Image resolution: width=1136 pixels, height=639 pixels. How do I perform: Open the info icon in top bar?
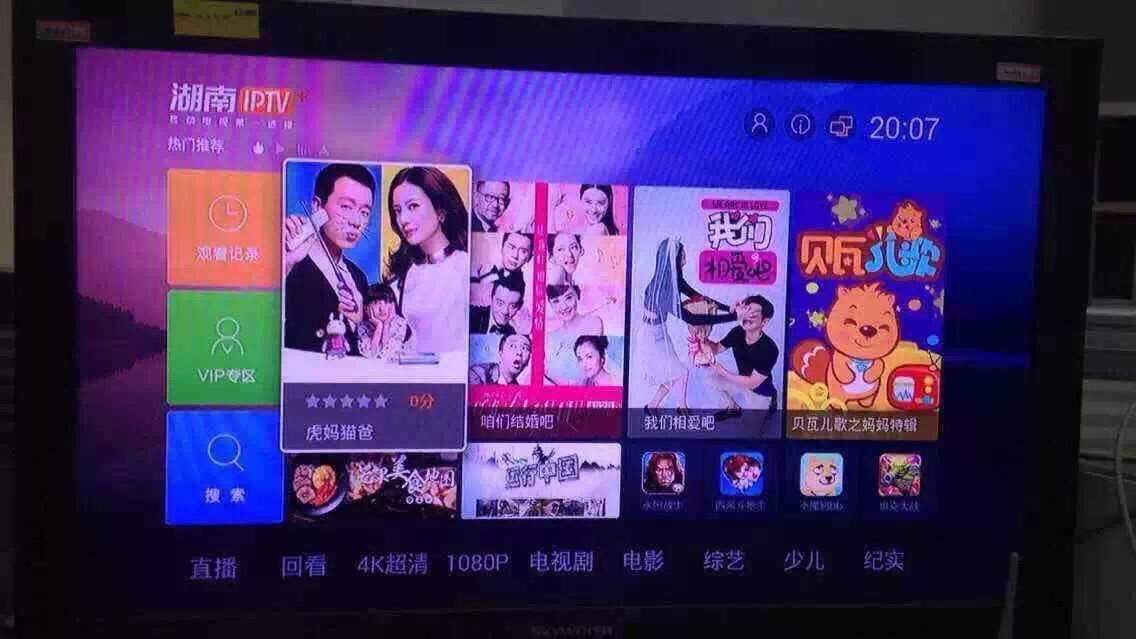(800, 125)
